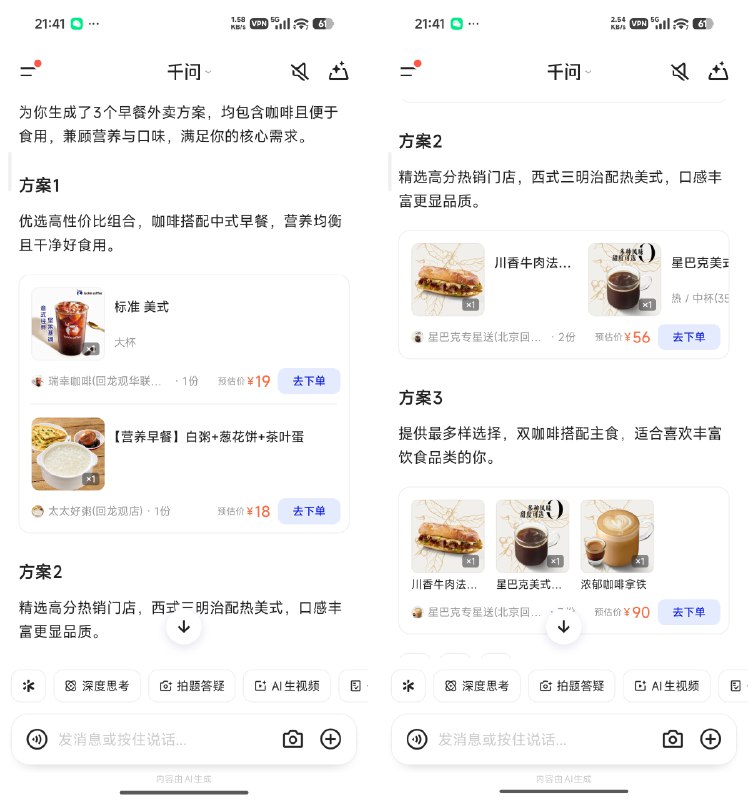Share the conversation using the export icon
This screenshot has height=800, width=748.
pyautogui.click(x=339, y=71)
